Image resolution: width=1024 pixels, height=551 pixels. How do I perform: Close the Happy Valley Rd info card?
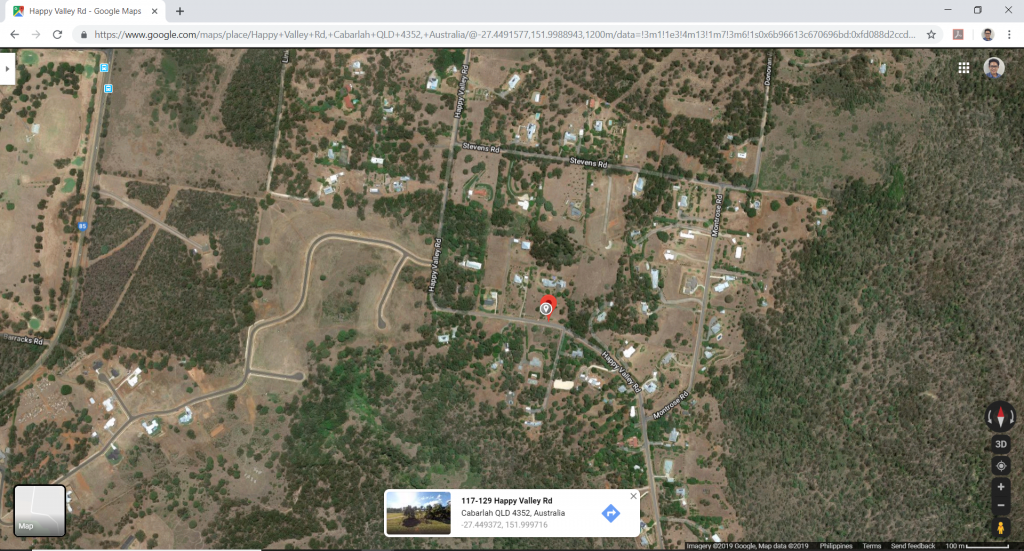pyautogui.click(x=633, y=496)
